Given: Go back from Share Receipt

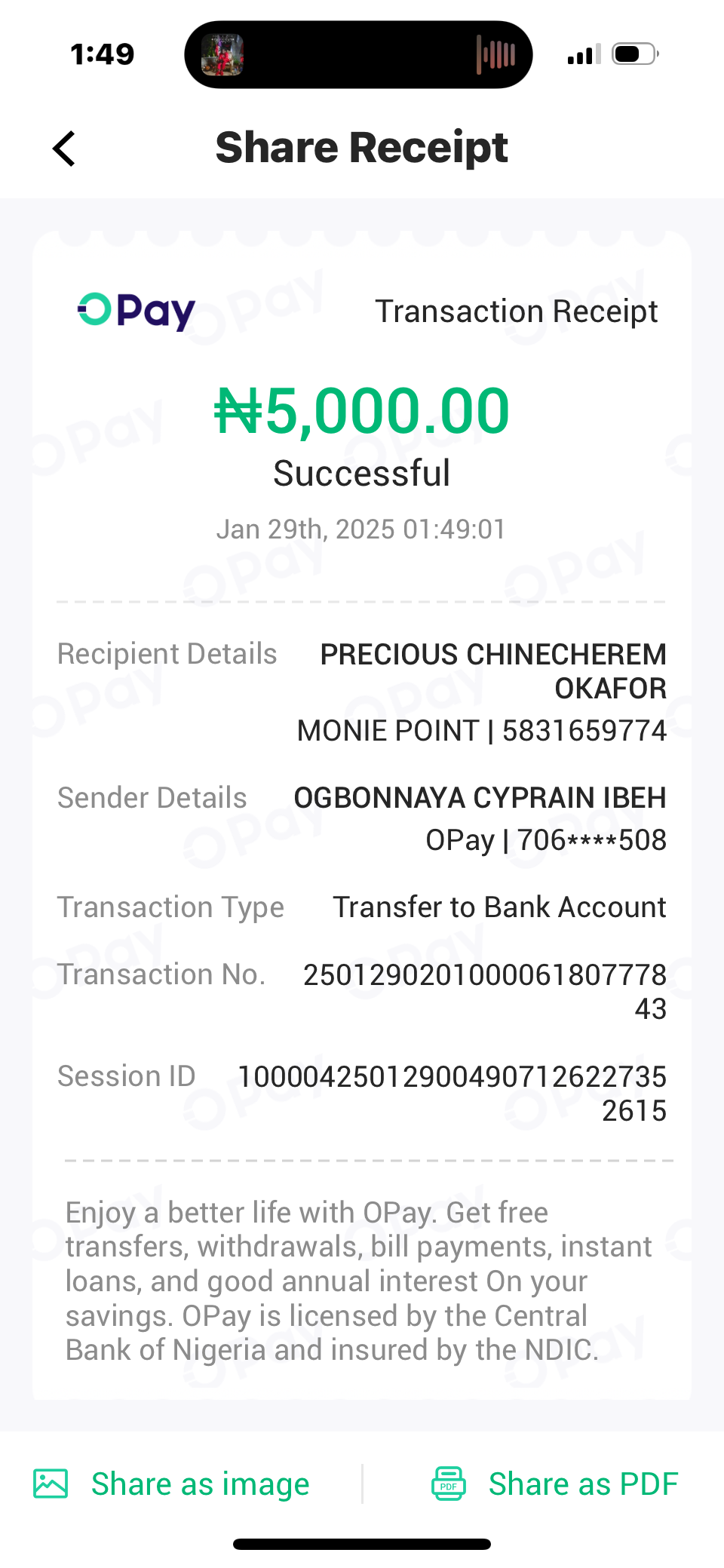Looking at the screenshot, I should pos(65,149).
